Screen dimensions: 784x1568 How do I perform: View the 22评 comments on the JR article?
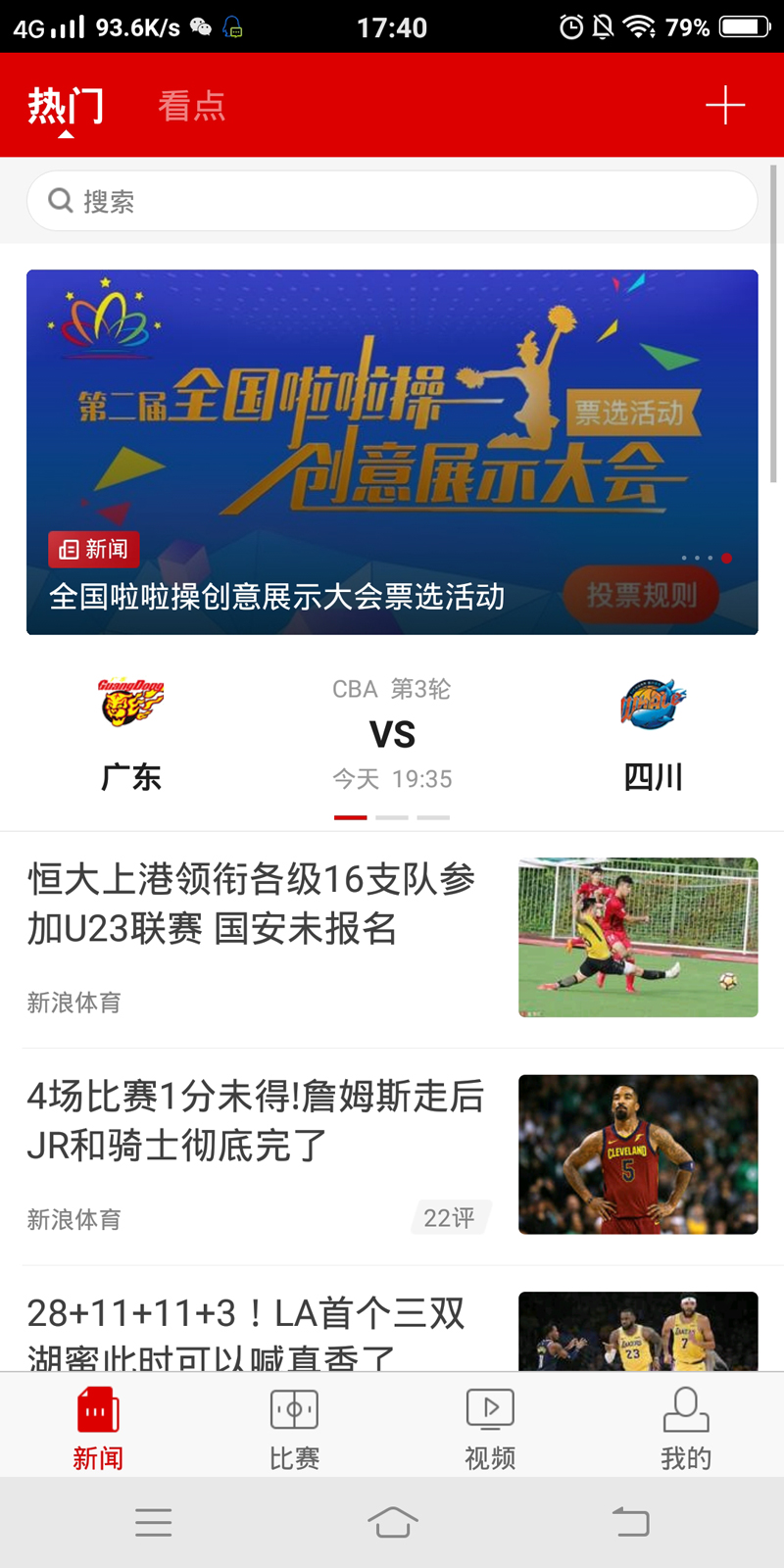(450, 1217)
